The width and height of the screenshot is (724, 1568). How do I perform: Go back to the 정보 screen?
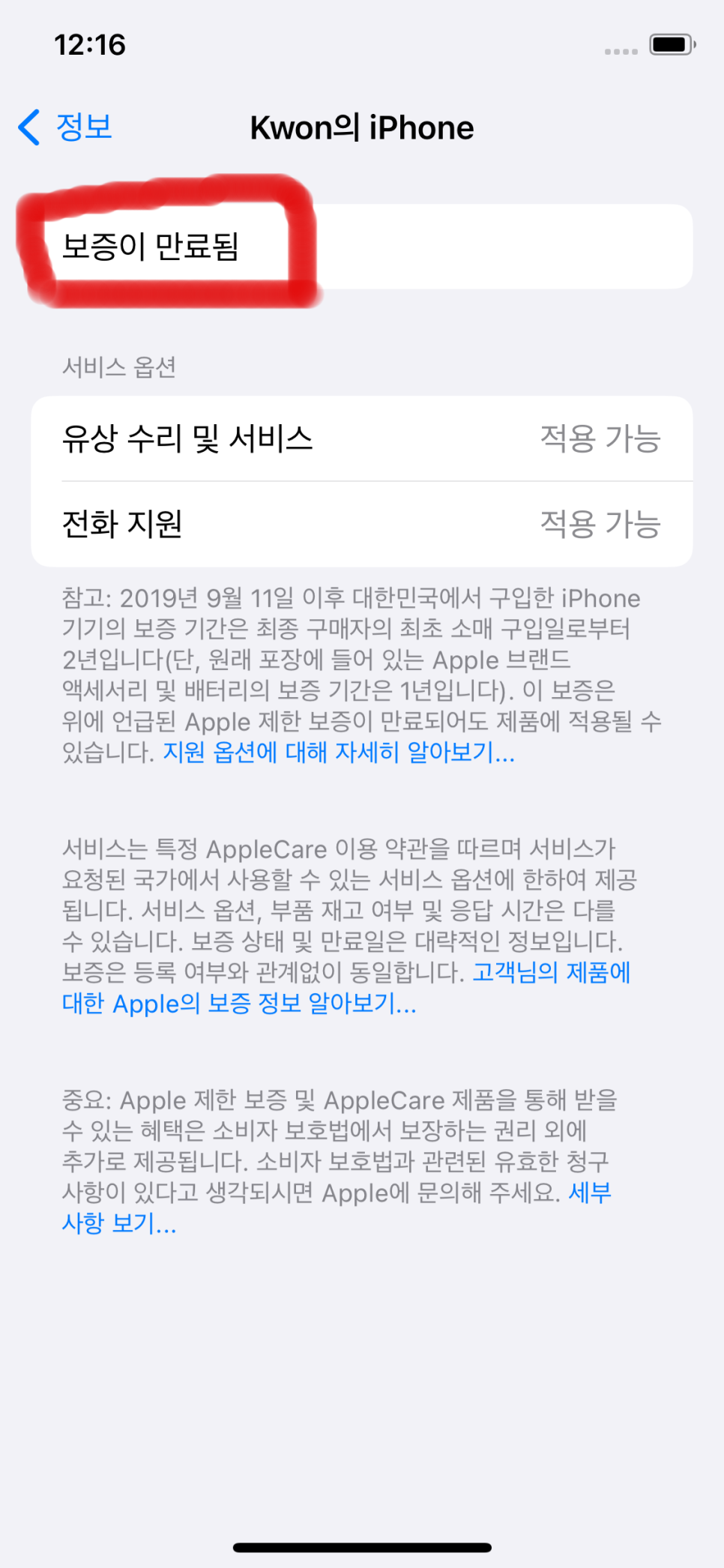[65, 127]
